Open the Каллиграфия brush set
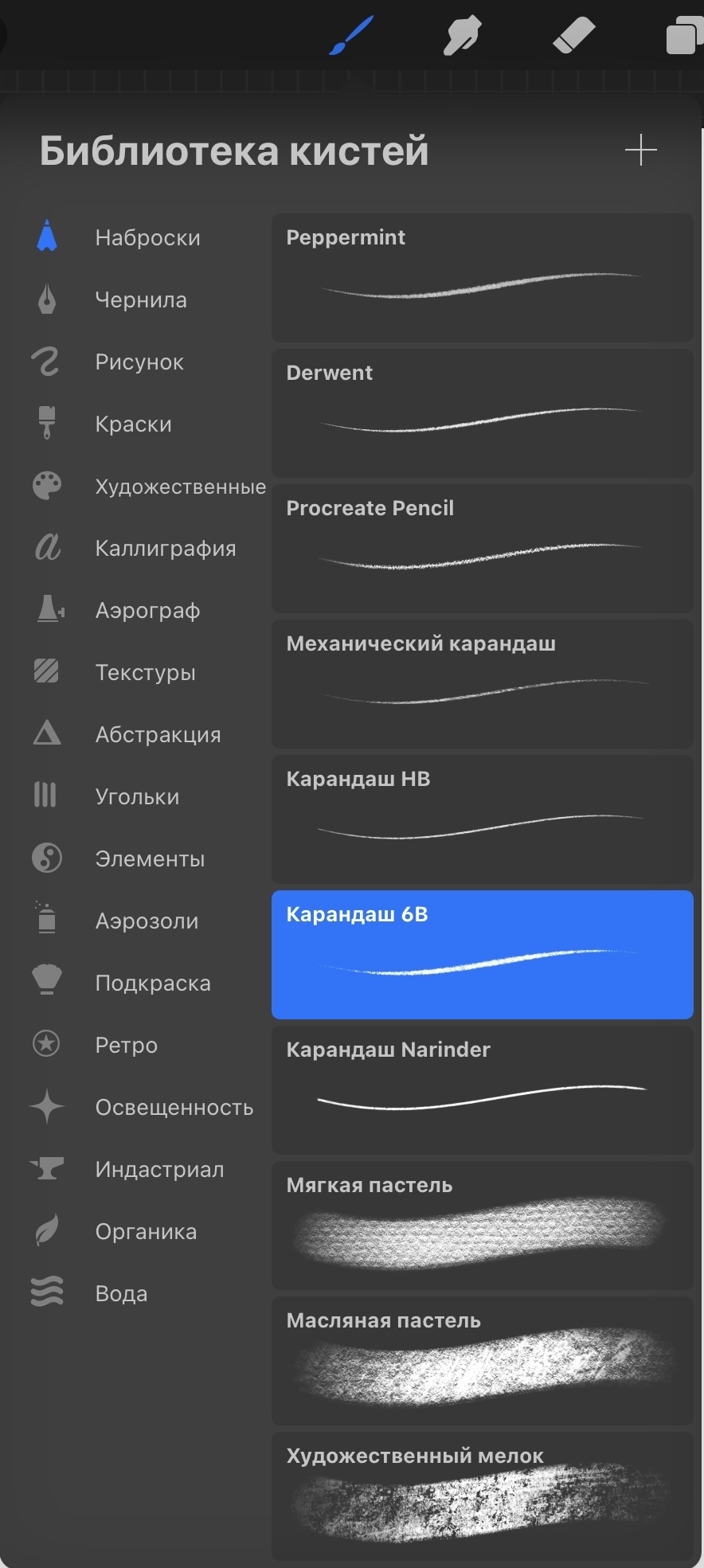The image size is (704, 1568). [x=165, y=549]
